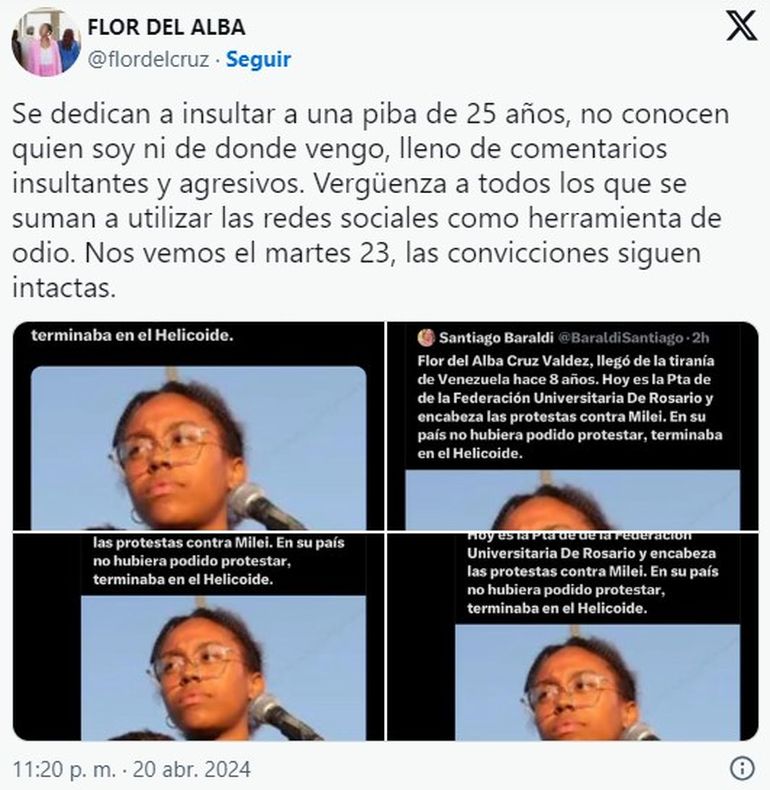This screenshot has height=790, width=770.
Task: Open the attached image showing Santiago Baraldi's post header
Action: [572, 425]
